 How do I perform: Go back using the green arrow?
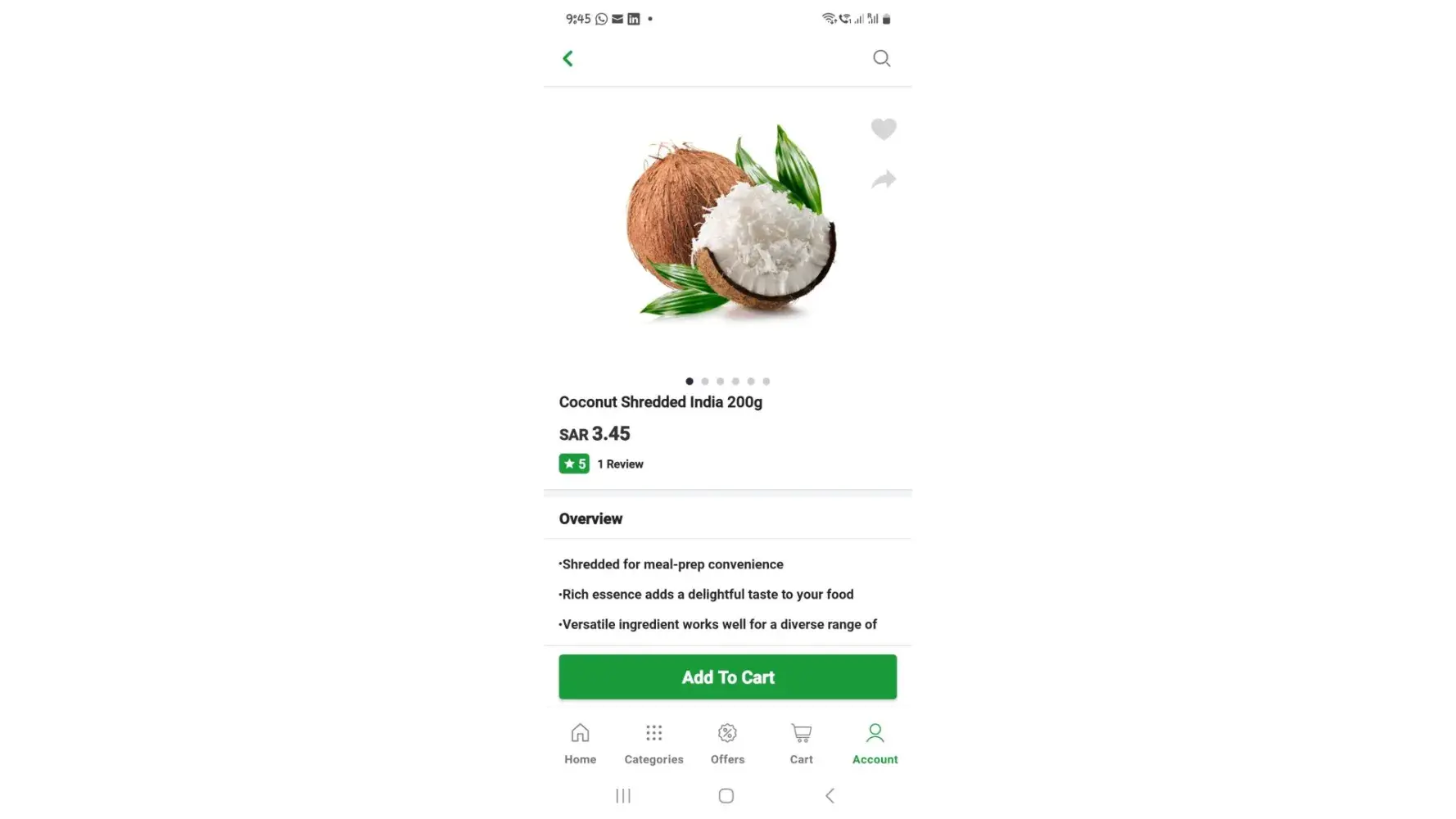567,58
